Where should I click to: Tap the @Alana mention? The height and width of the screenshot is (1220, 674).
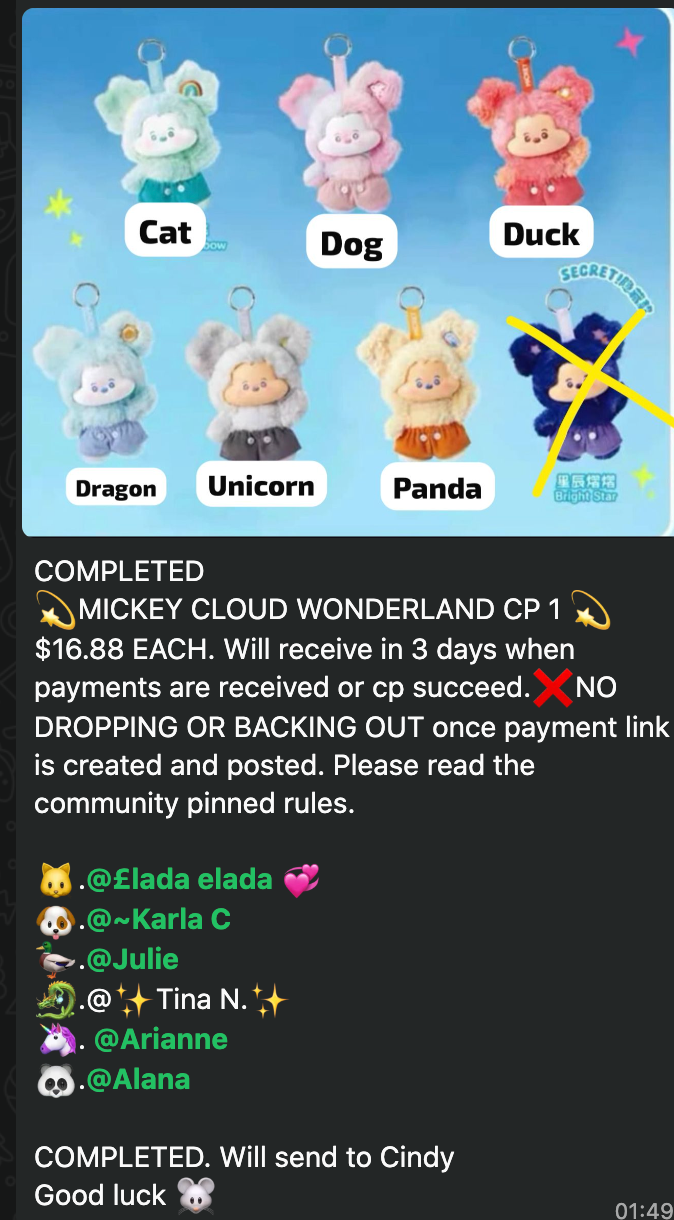click(x=138, y=1079)
